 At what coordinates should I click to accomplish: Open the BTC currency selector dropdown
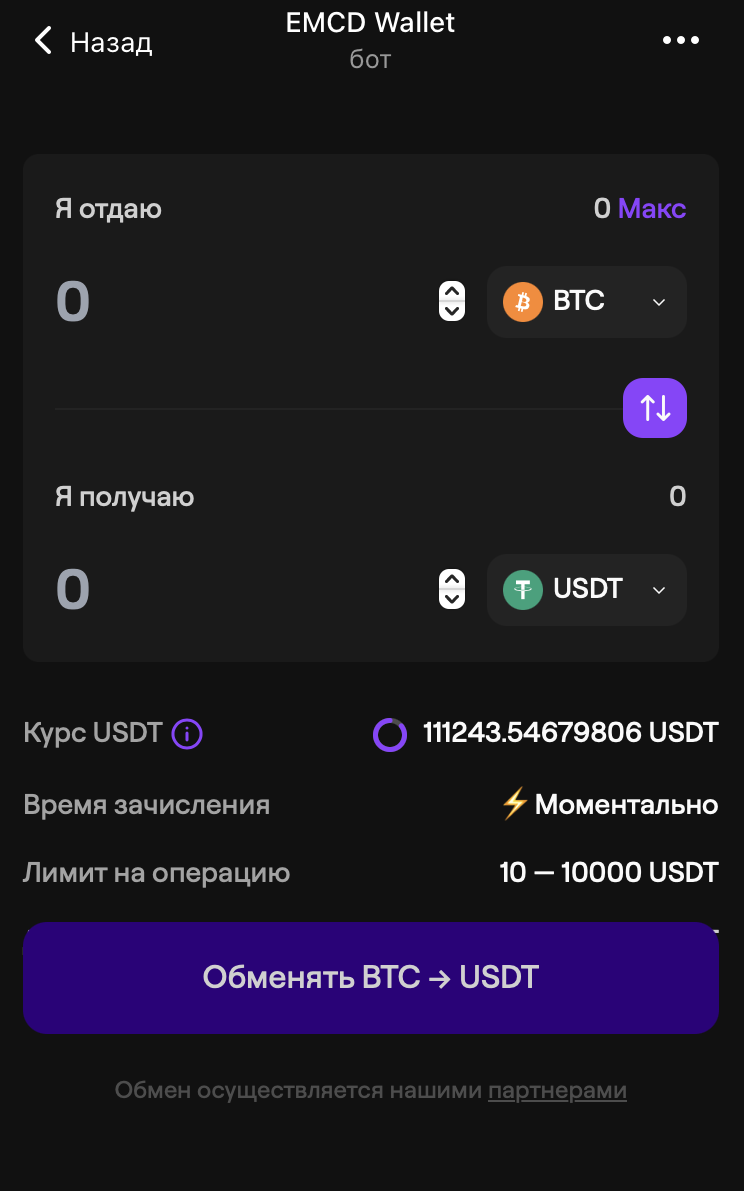pyautogui.click(x=586, y=301)
